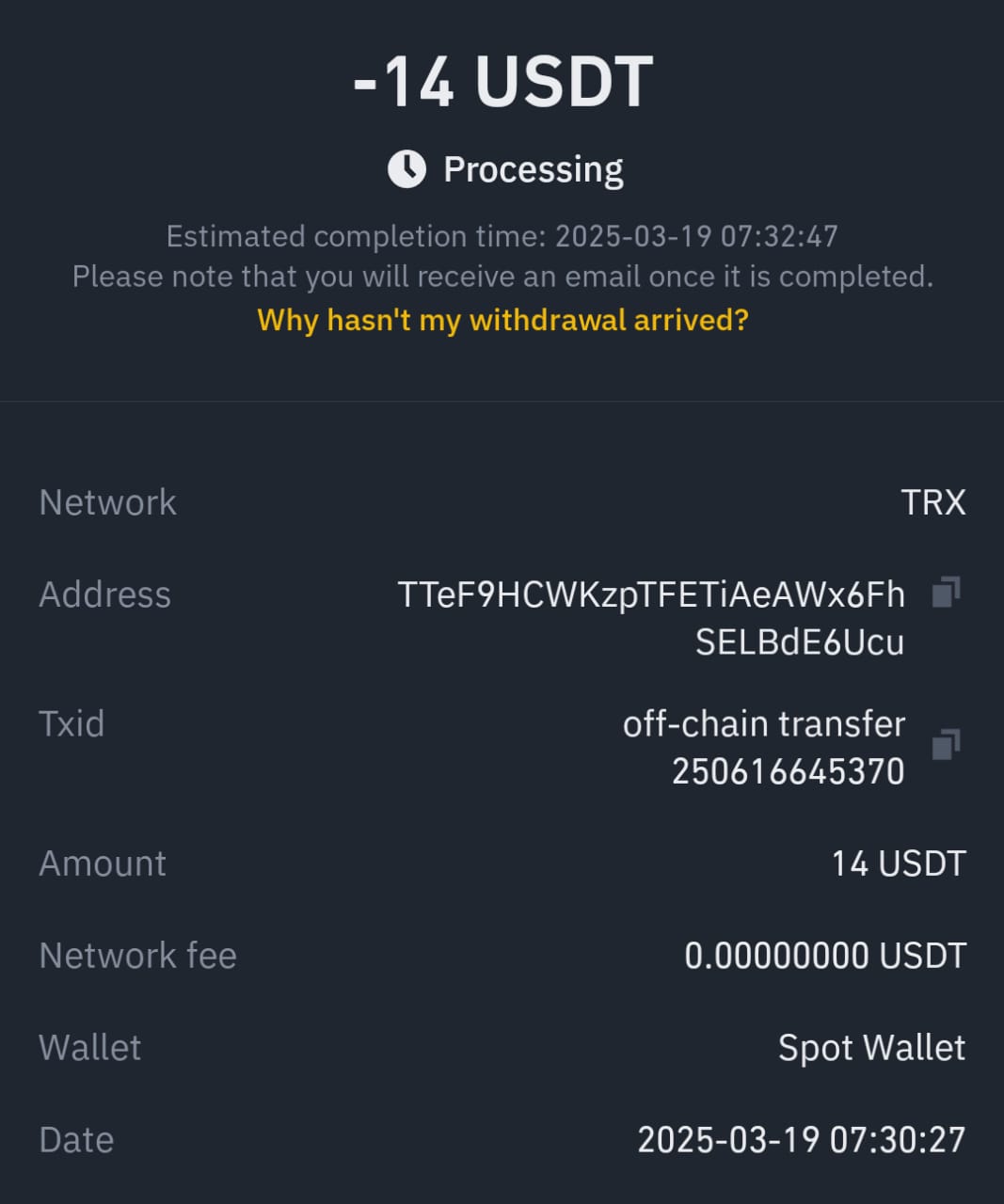Tap the Network fee amount
The width and height of the screenshot is (1004, 1204).
826,955
